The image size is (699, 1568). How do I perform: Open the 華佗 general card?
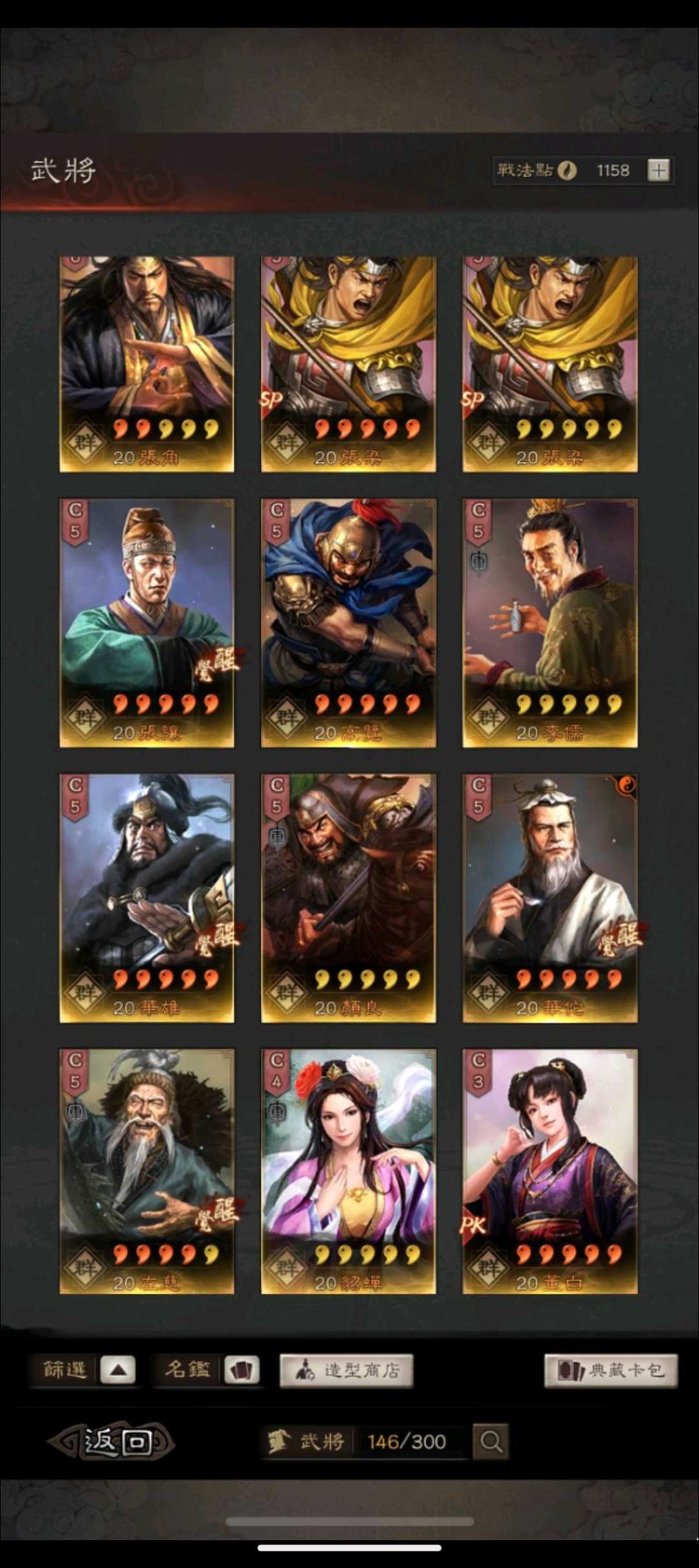click(x=550, y=897)
